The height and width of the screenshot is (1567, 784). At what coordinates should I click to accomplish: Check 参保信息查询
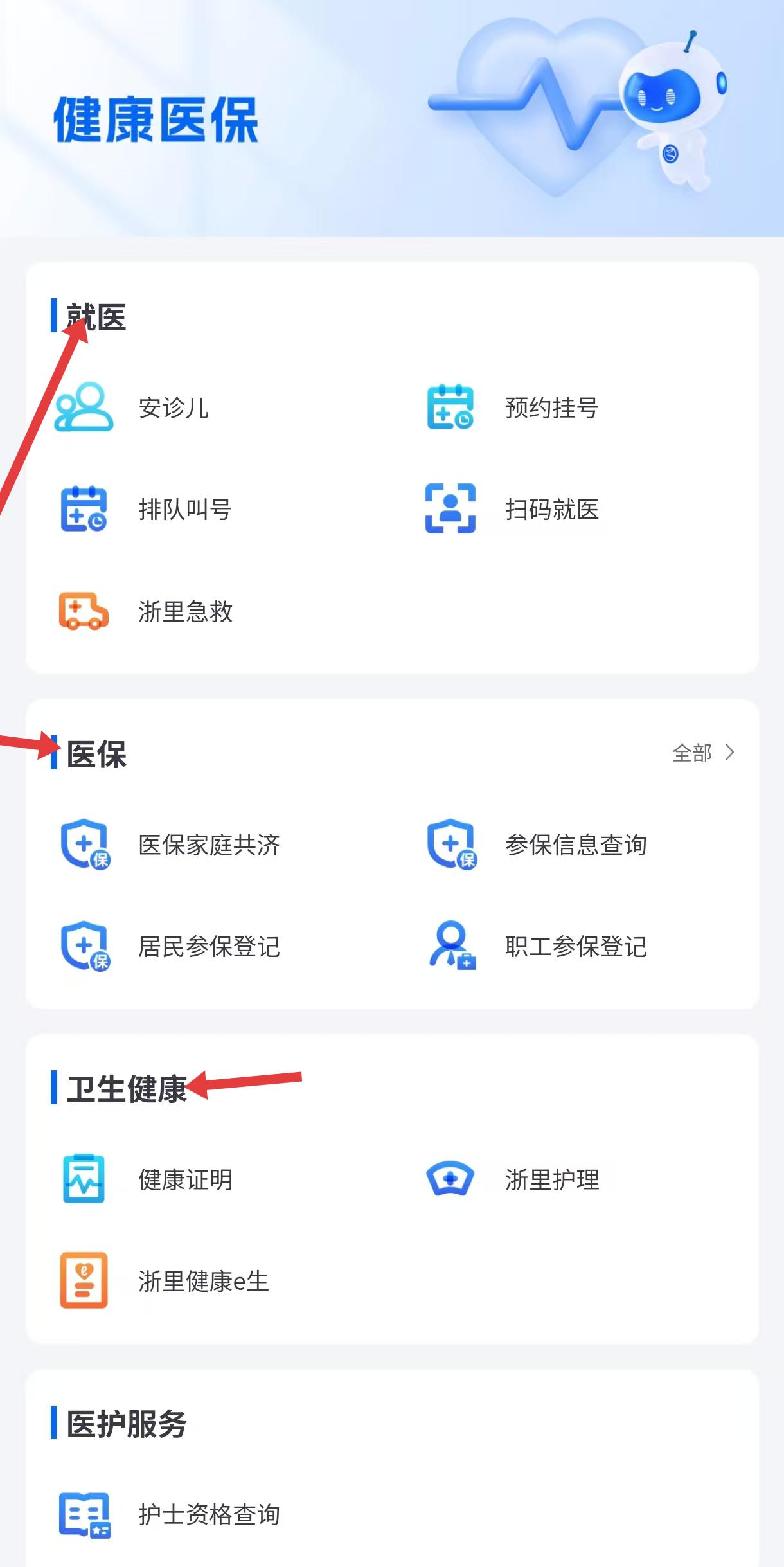tap(575, 845)
